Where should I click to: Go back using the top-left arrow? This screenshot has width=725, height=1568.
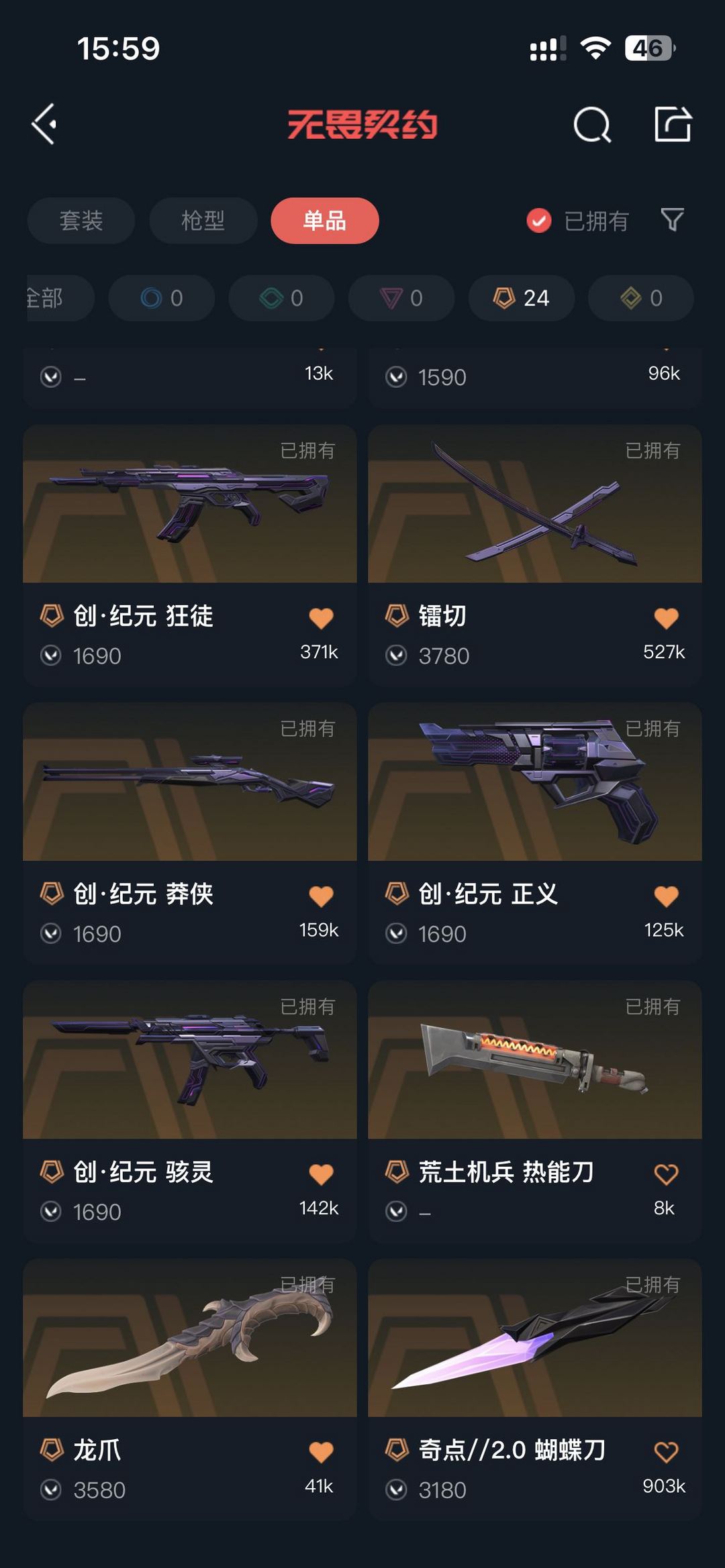pos(44,124)
